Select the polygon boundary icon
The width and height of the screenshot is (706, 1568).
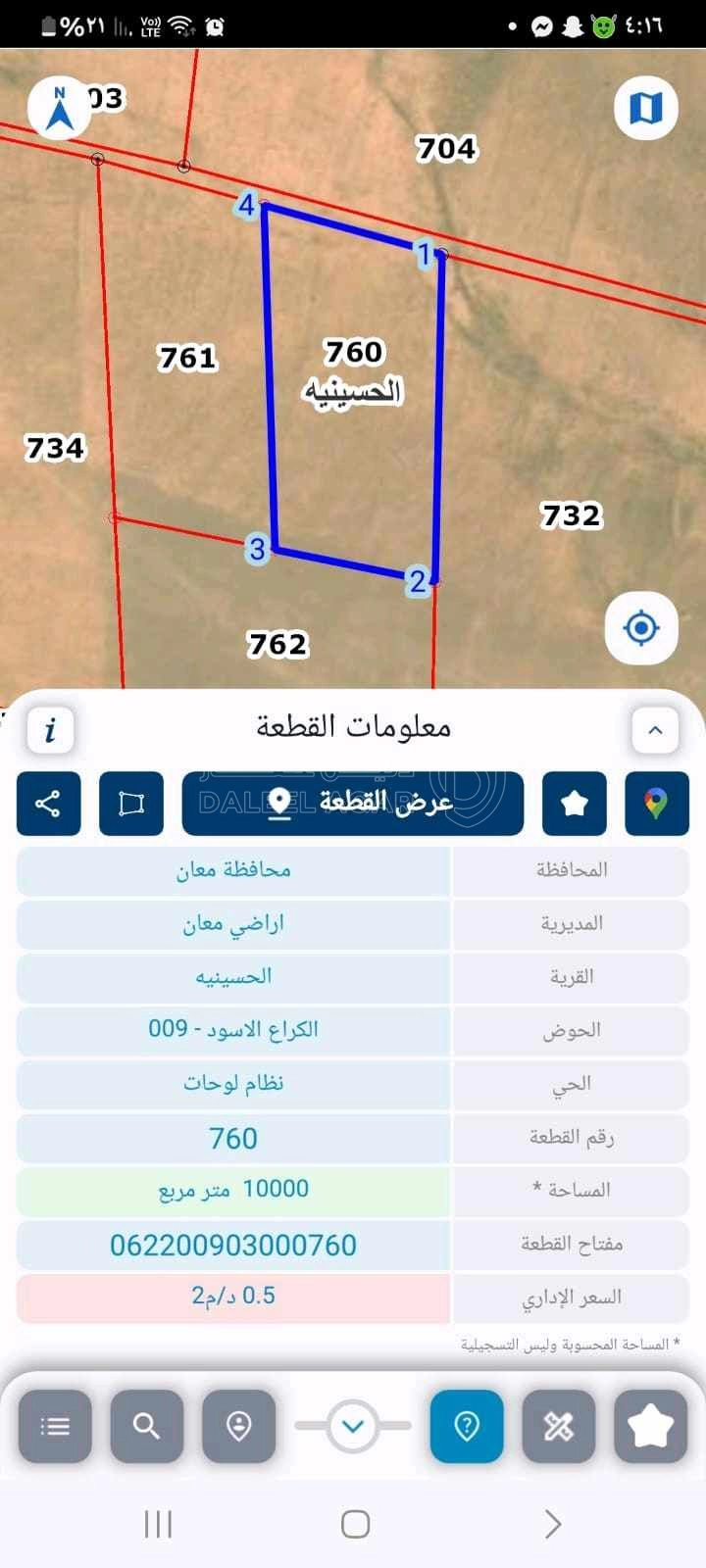pos(131,804)
